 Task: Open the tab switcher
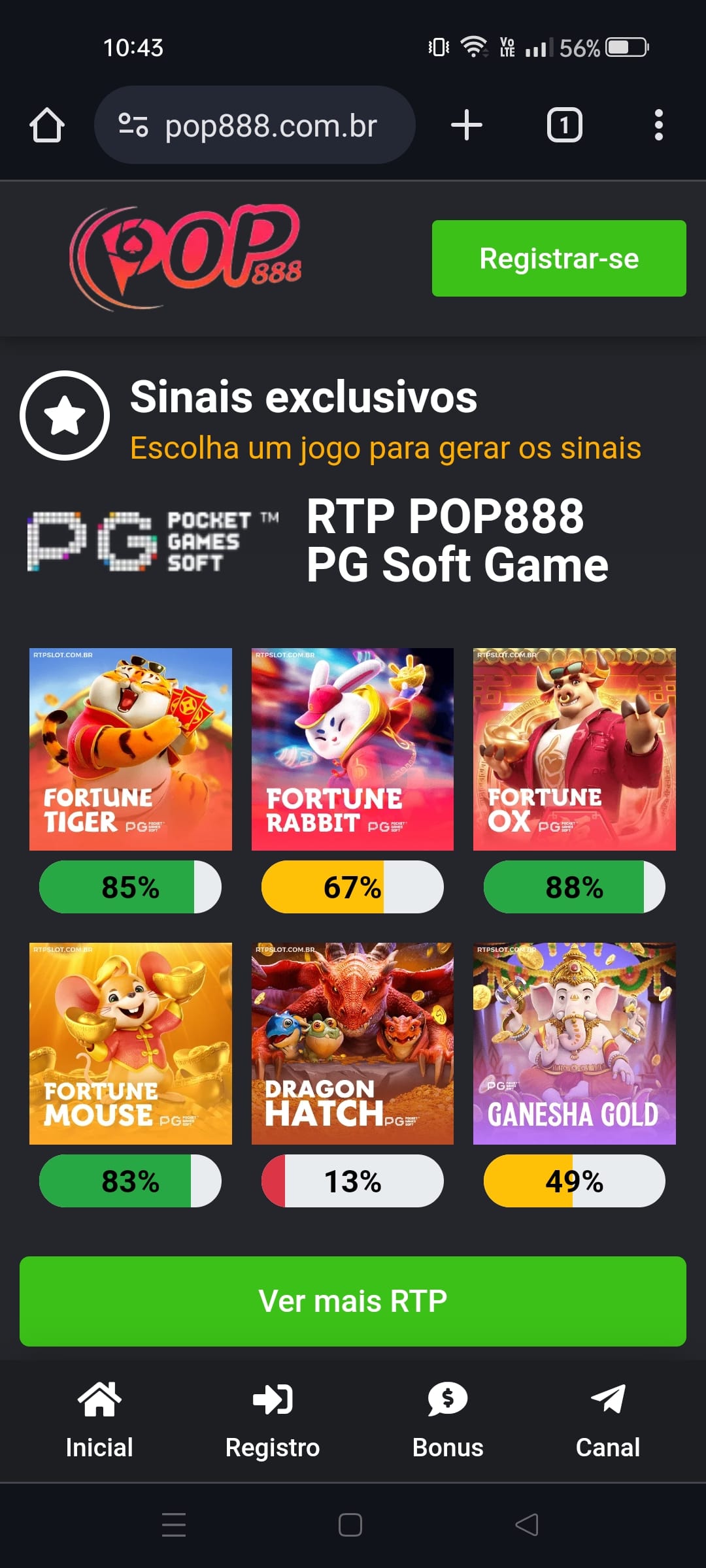pos(564,125)
